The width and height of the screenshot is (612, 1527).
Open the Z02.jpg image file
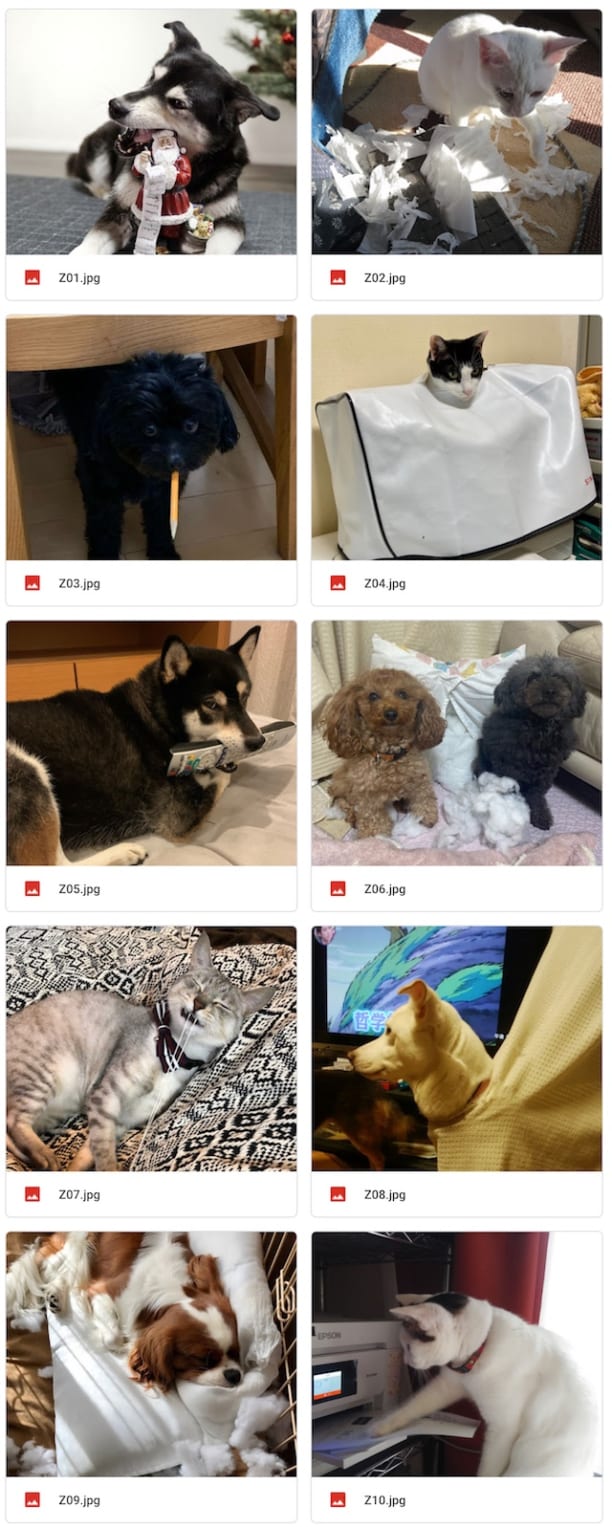click(457, 133)
